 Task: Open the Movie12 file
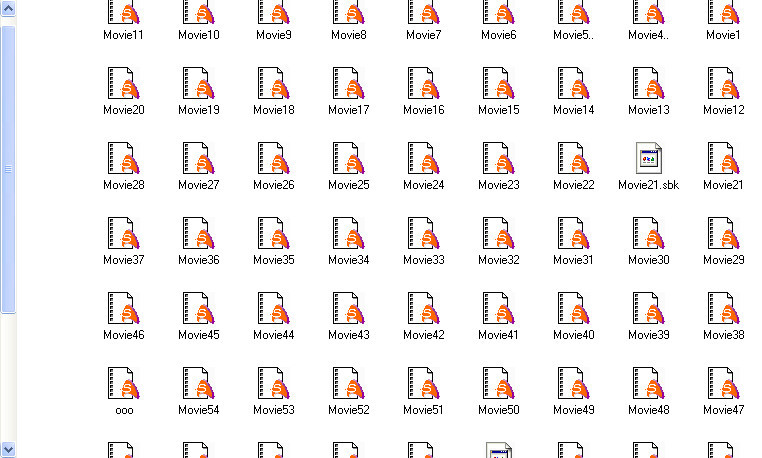point(723,84)
